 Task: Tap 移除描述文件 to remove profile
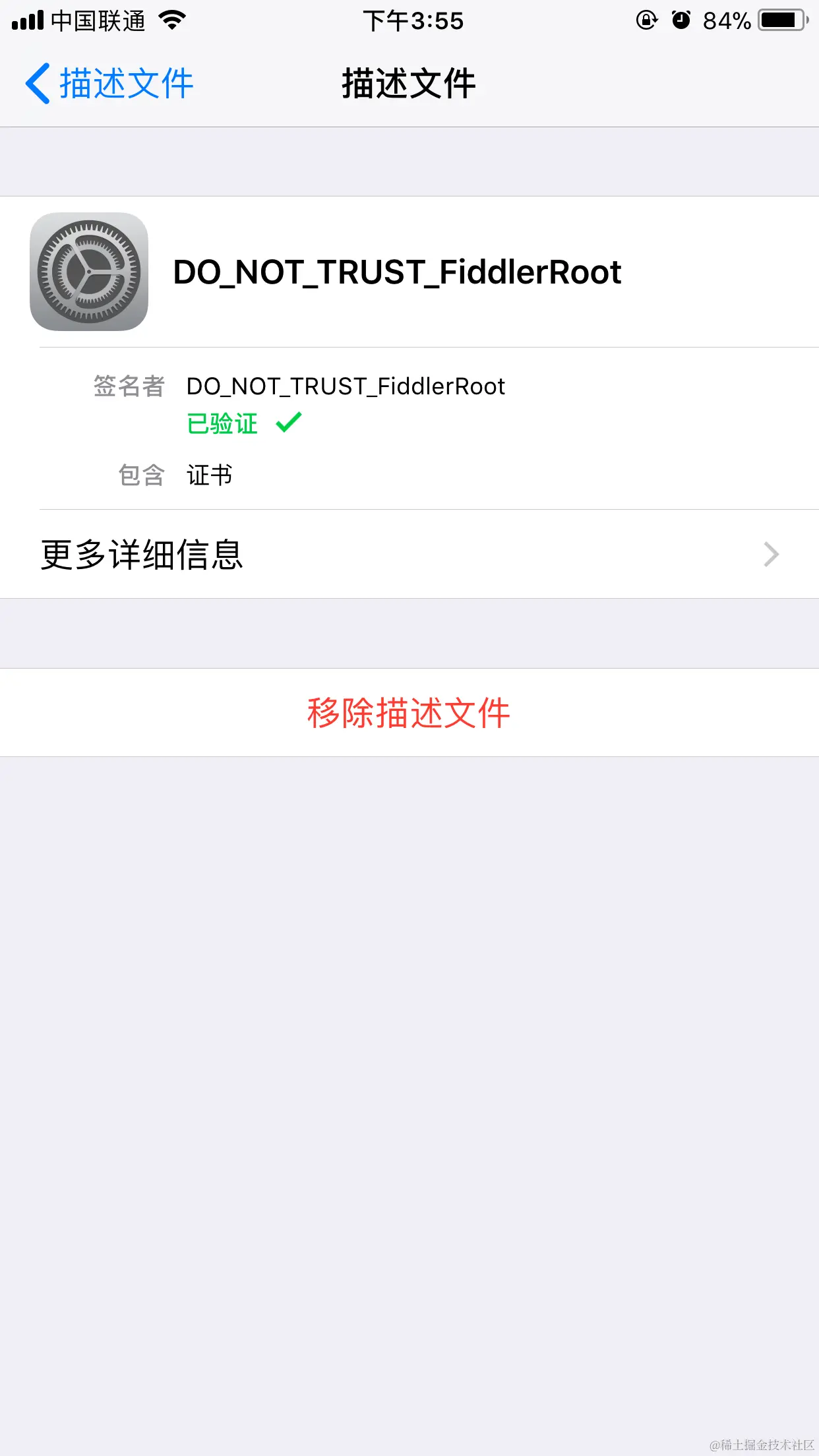(x=409, y=712)
